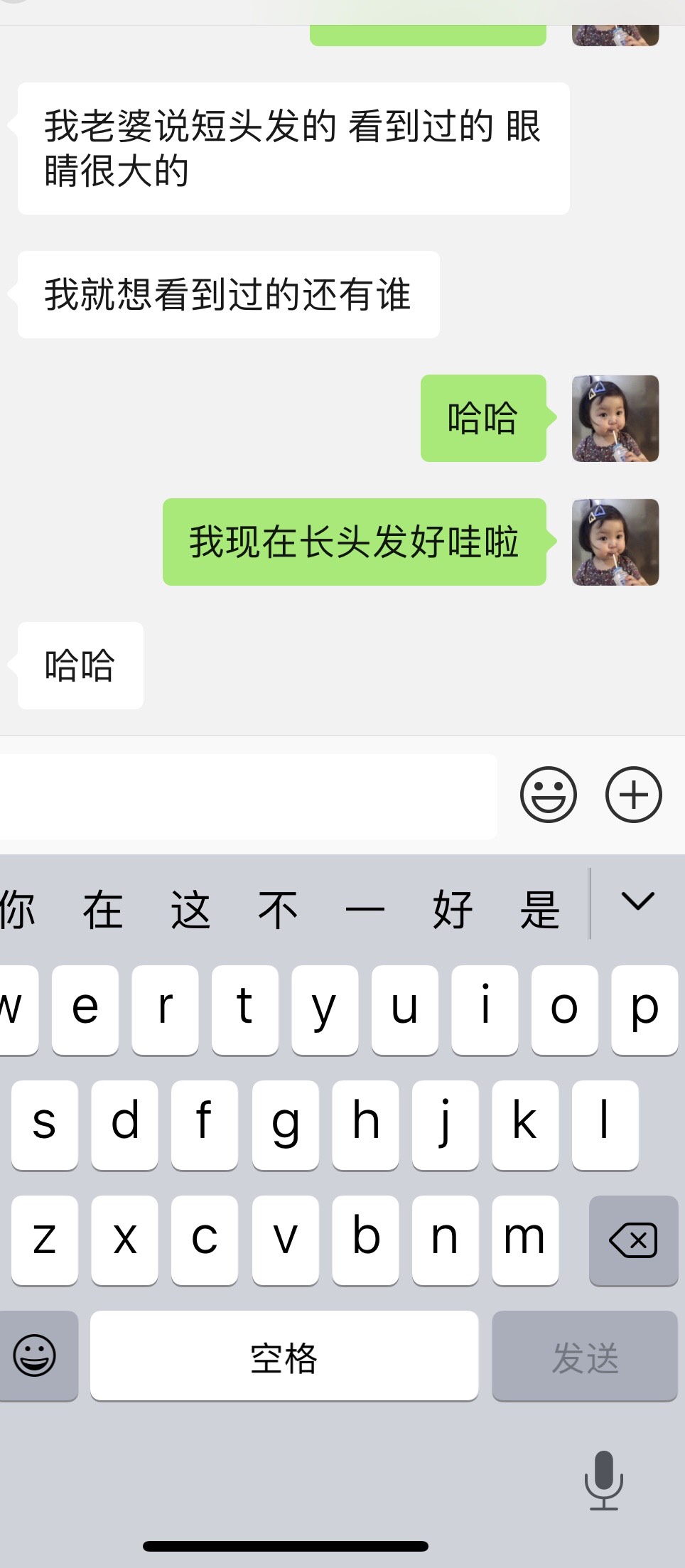The width and height of the screenshot is (685, 1568).
Task: Tap the 空格 space key
Action: (x=284, y=1355)
